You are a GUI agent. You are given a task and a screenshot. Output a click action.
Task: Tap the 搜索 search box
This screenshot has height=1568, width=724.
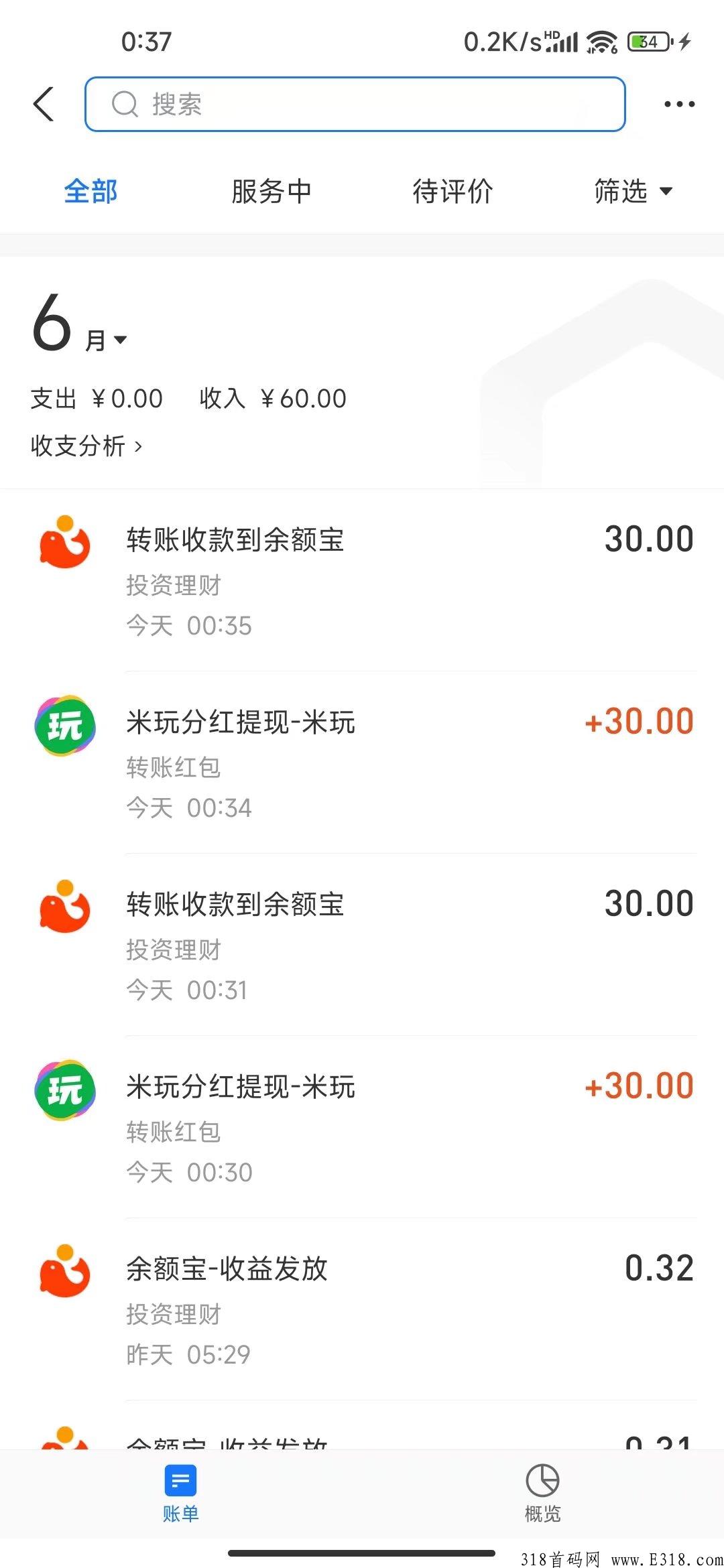355,104
